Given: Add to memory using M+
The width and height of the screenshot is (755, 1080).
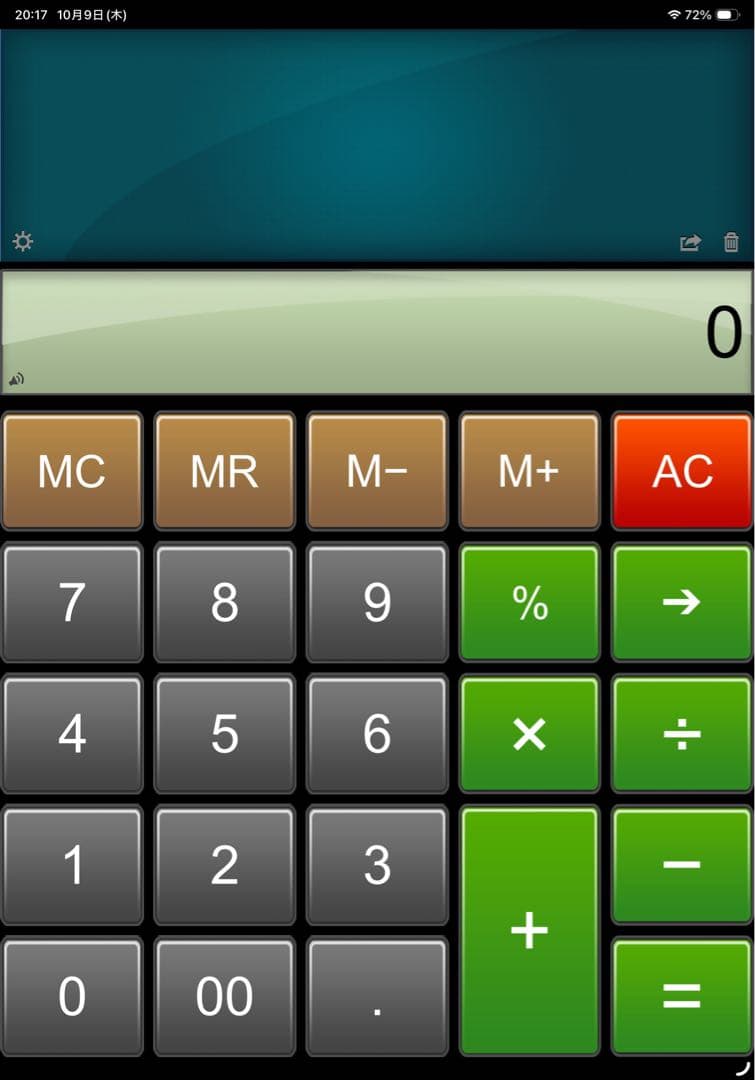Looking at the screenshot, I should [529, 471].
